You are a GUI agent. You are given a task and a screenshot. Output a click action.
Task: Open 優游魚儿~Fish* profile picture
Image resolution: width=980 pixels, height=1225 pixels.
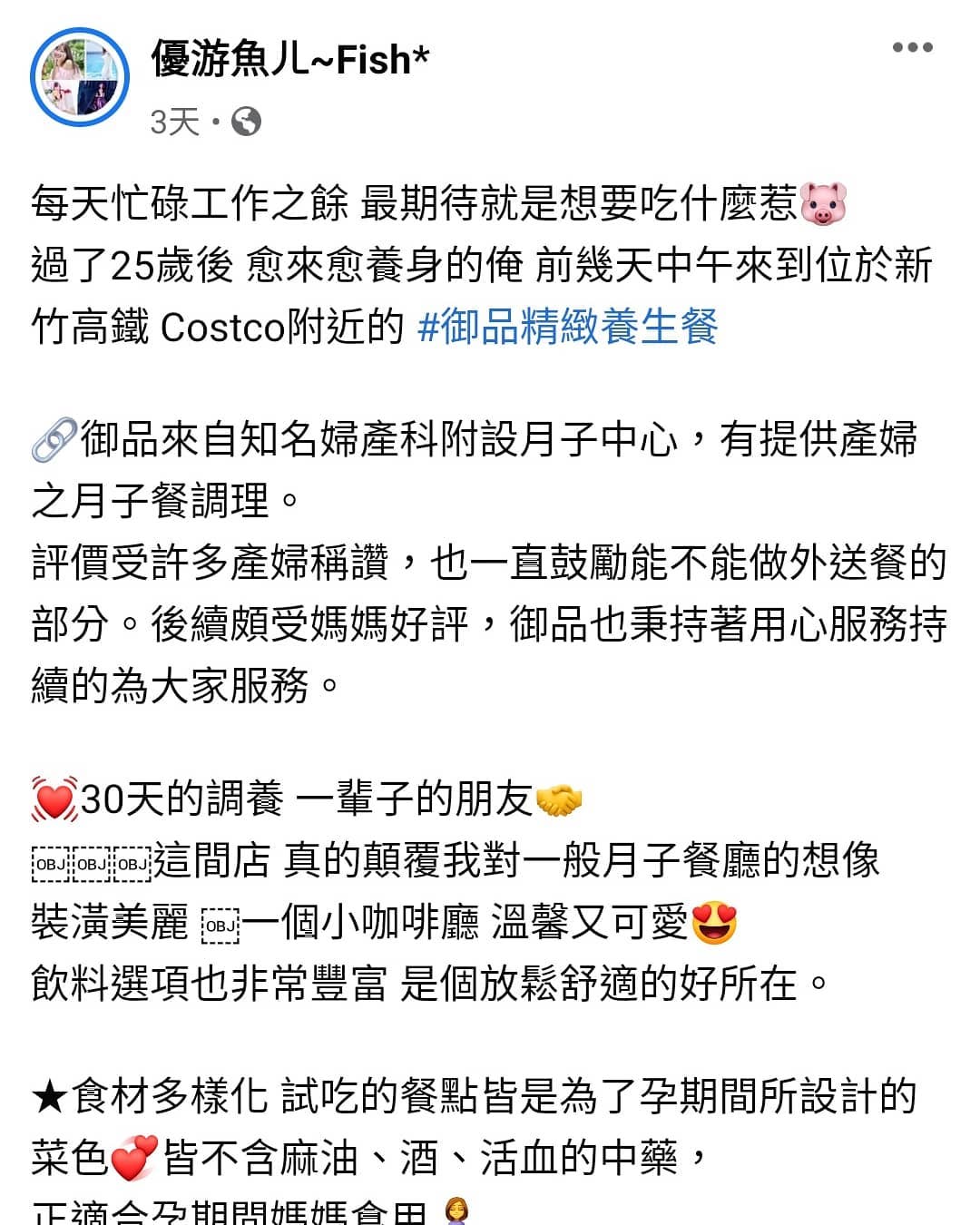[x=80, y=77]
